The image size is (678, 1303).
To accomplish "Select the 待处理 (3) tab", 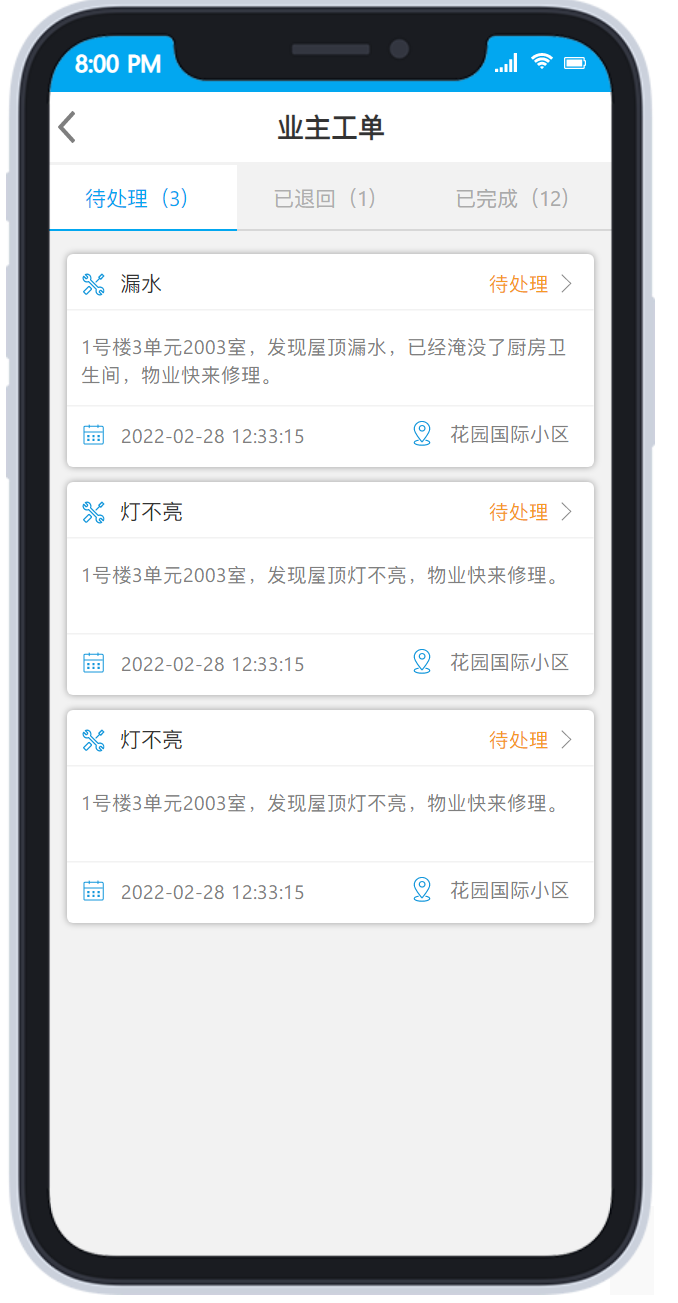I will click(138, 198).
